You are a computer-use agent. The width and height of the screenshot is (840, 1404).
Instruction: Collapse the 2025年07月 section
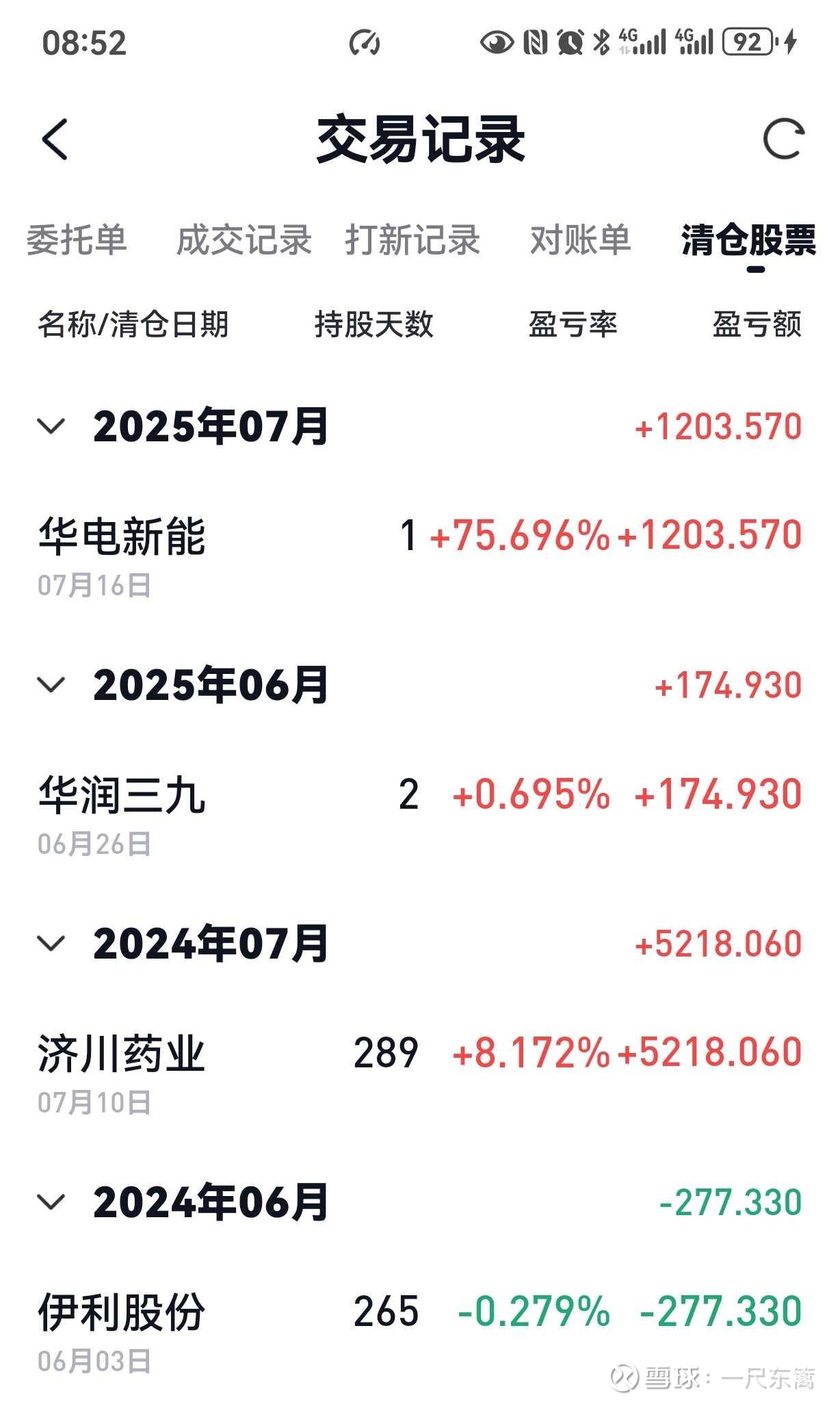click(51, 426)
